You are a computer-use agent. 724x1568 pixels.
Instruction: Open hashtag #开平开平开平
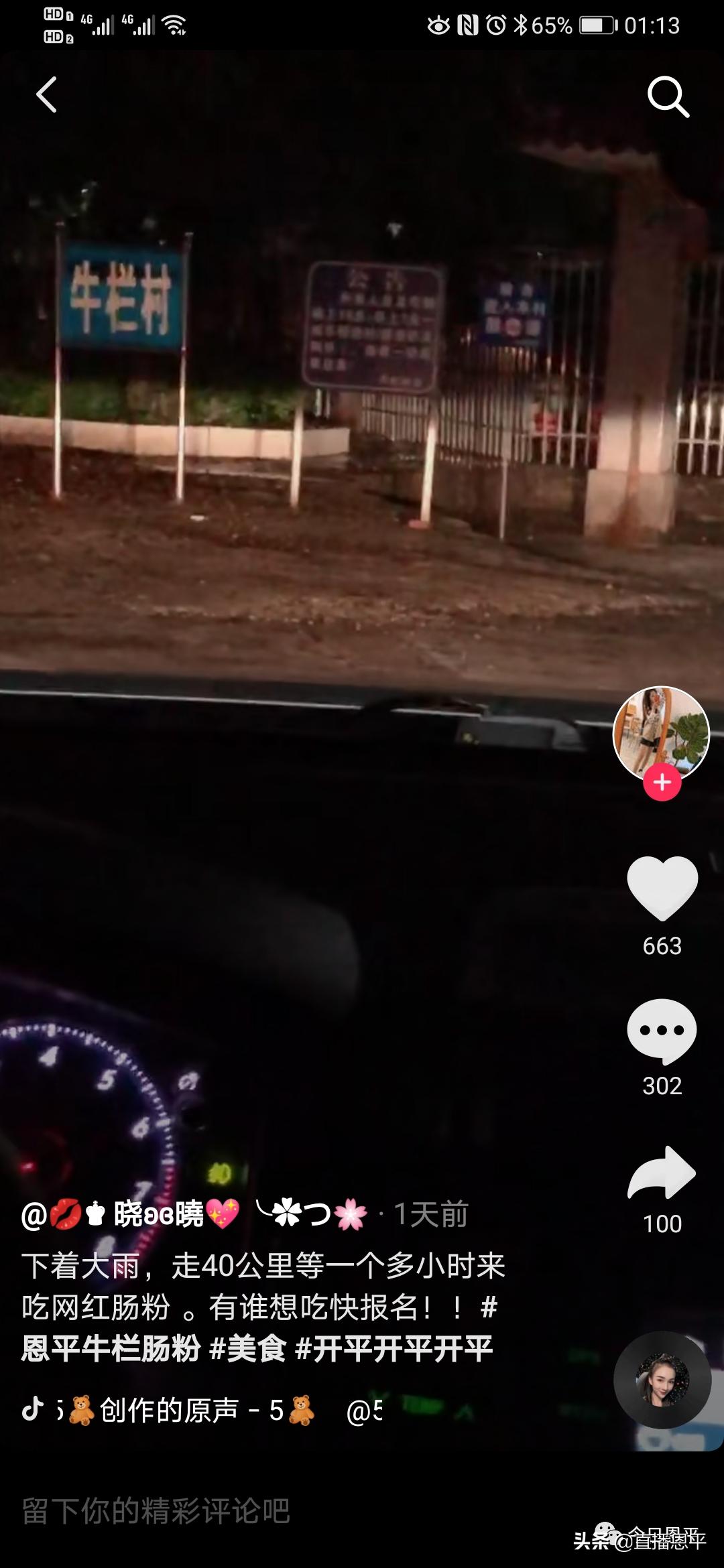pyautogui.click(x=394, y=1348)
